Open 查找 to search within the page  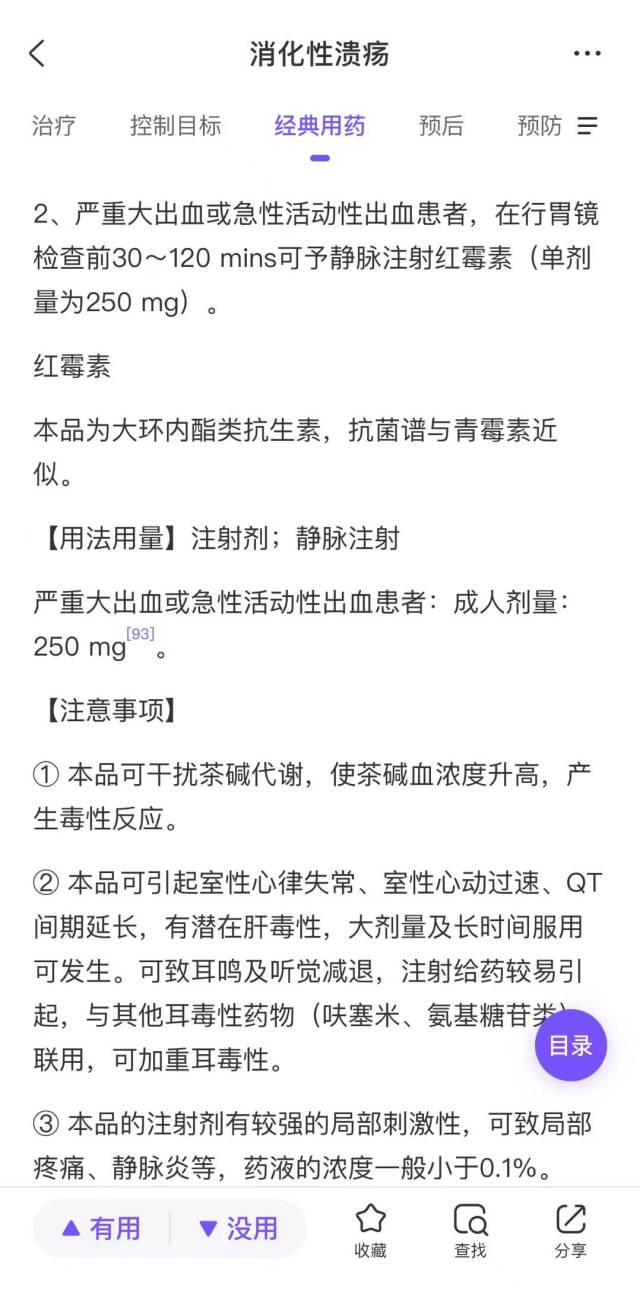tap(470, 1230)
